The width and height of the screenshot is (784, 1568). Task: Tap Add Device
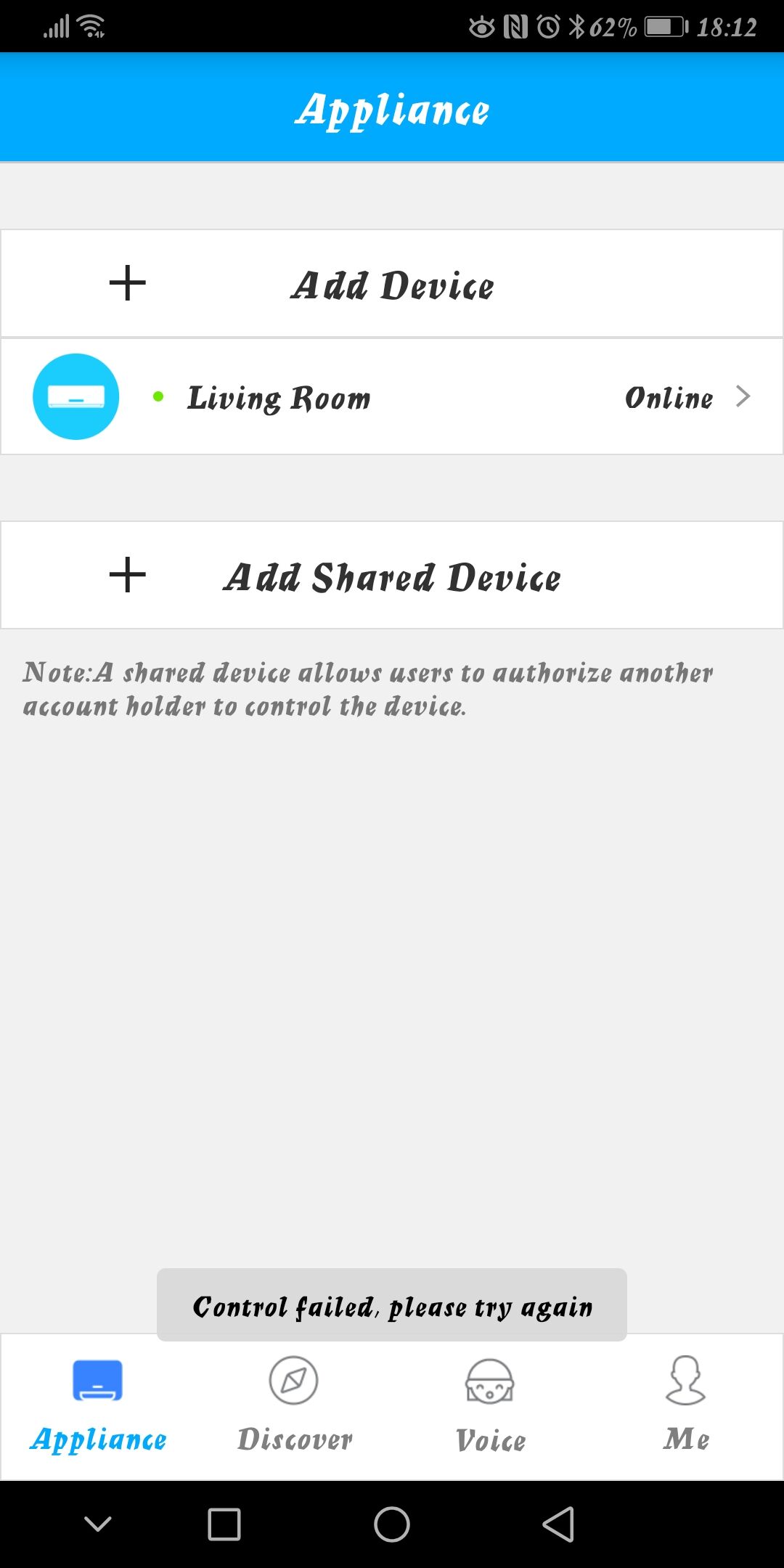tap(392, 284)
